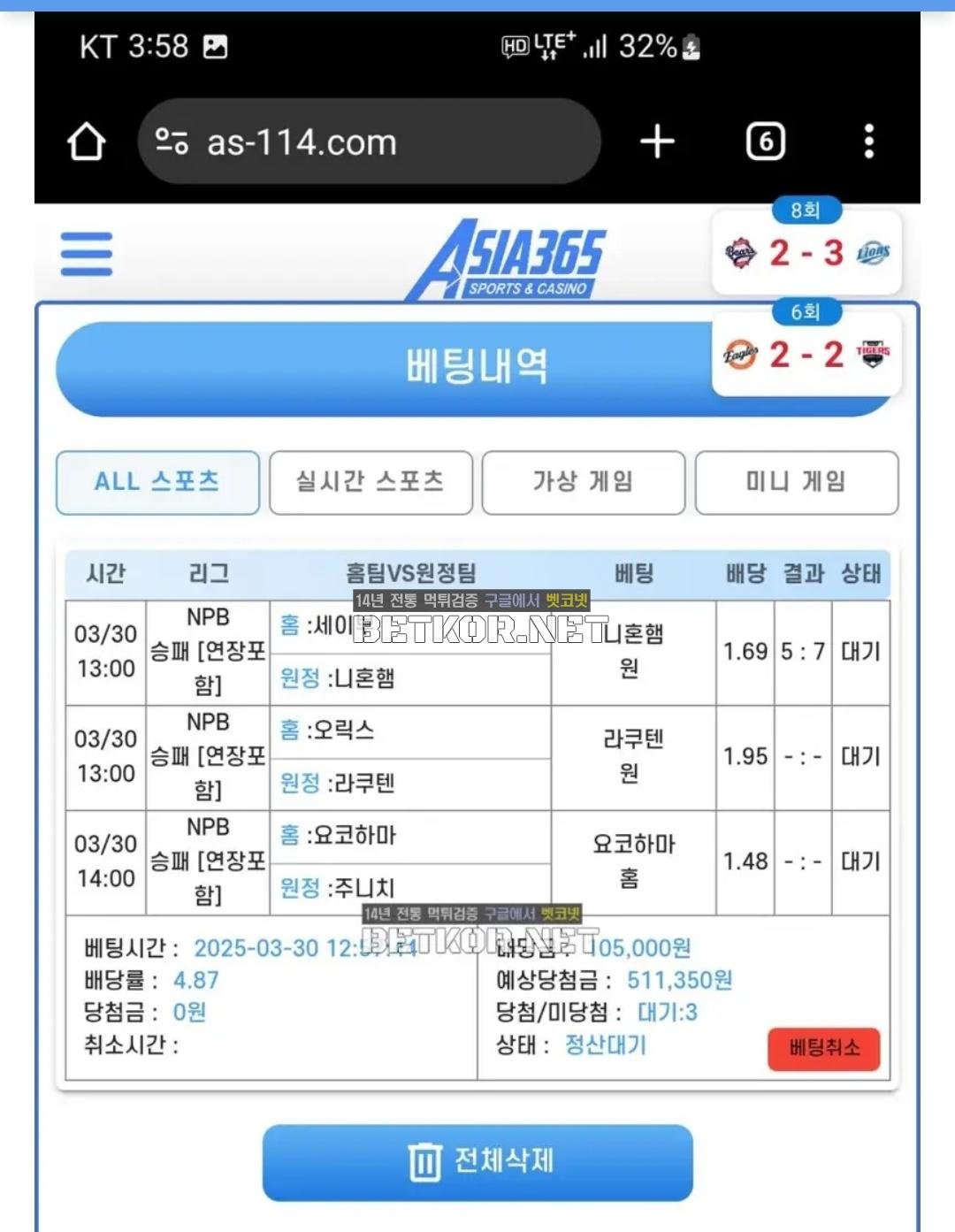Open the tab switcher showing 6 tabs
955x1232 pixels.
click(766, 142)
